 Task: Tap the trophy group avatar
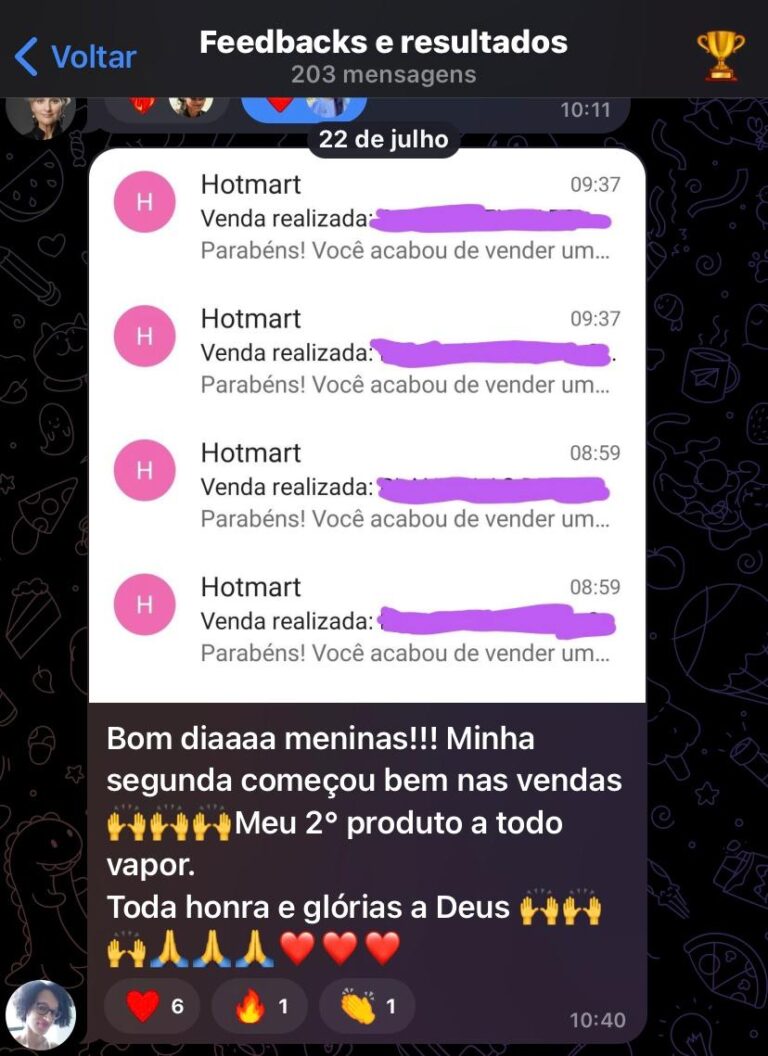point(720,56)
